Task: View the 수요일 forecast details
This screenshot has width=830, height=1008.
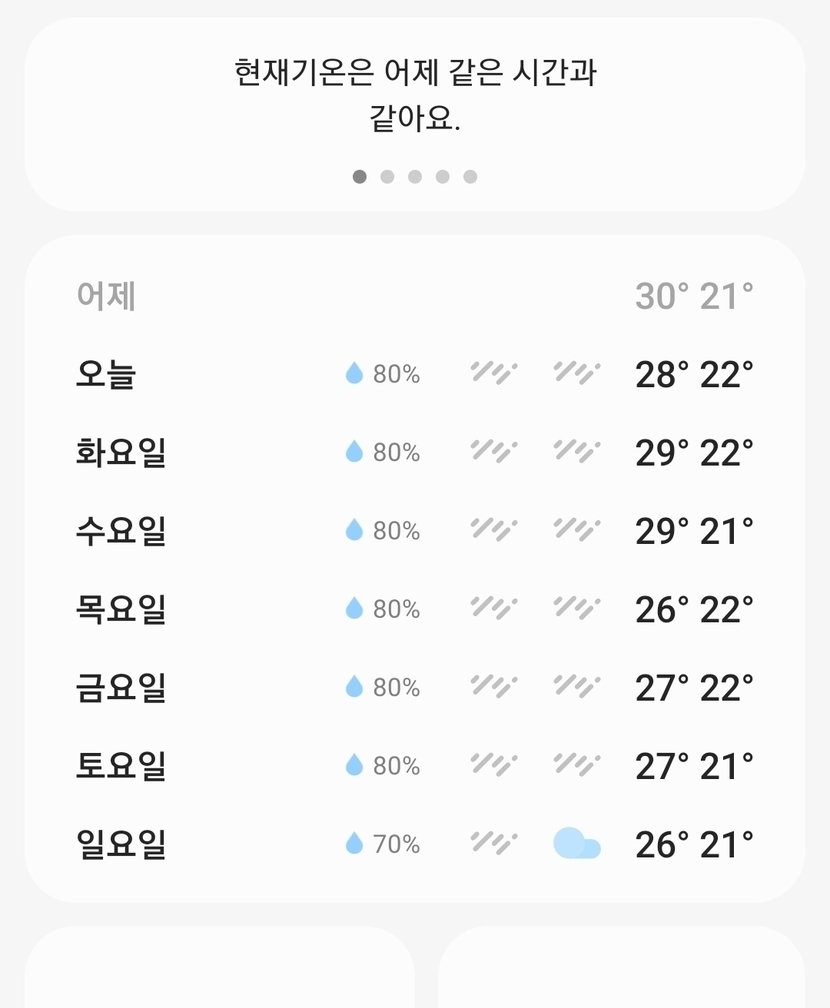Action: coord(414,530)
